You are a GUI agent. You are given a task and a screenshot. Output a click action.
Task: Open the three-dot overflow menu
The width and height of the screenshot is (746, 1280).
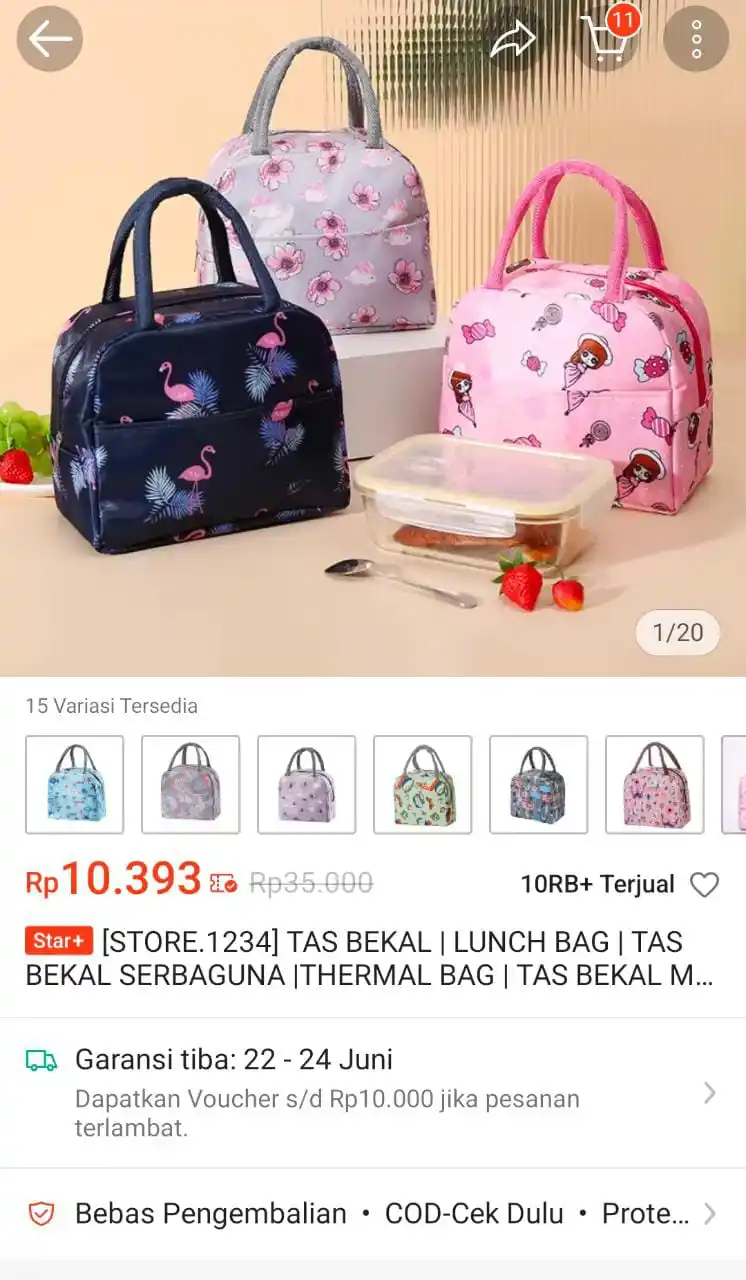696,39
